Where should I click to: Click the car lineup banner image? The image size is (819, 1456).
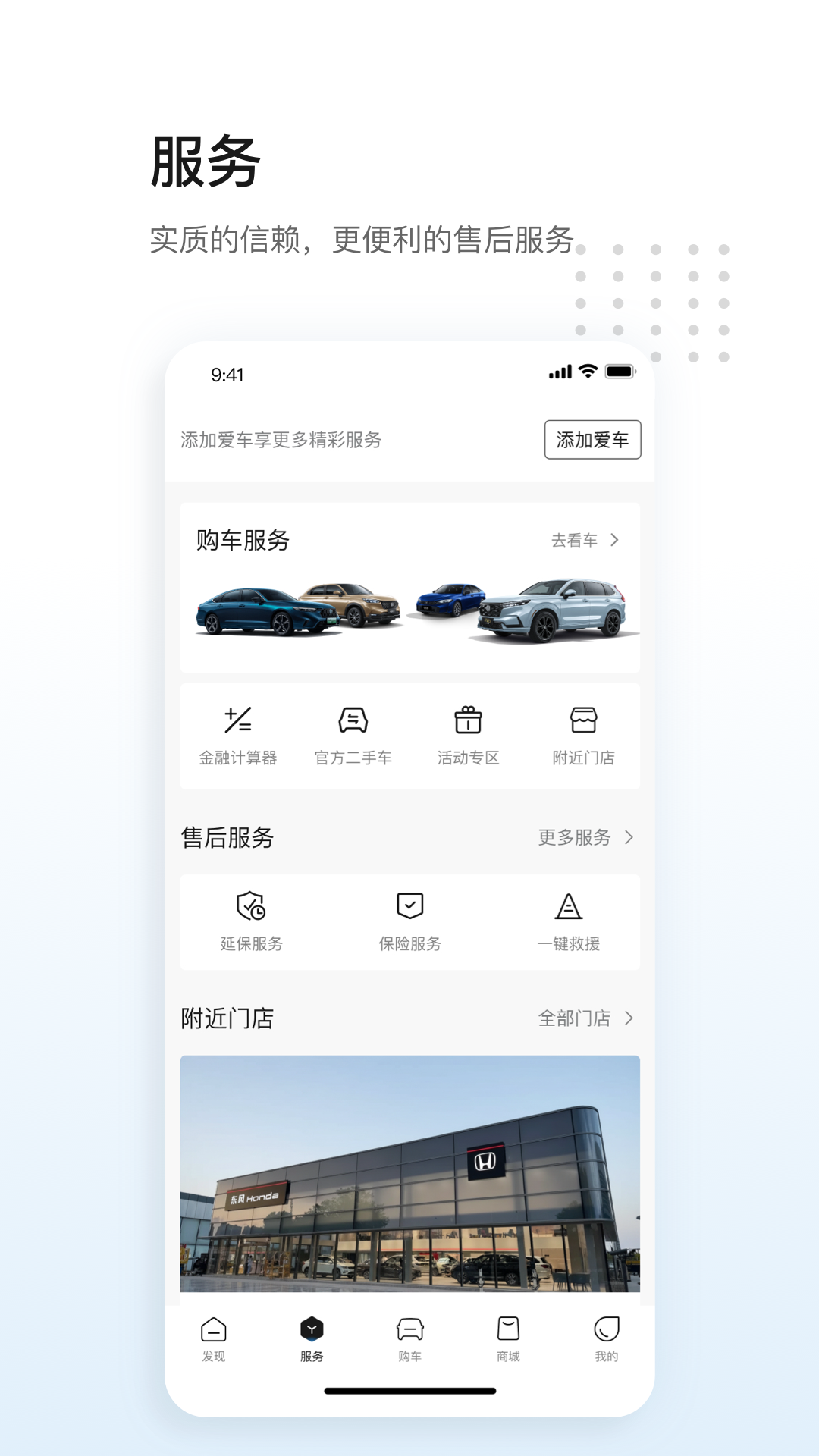[409, 607]
